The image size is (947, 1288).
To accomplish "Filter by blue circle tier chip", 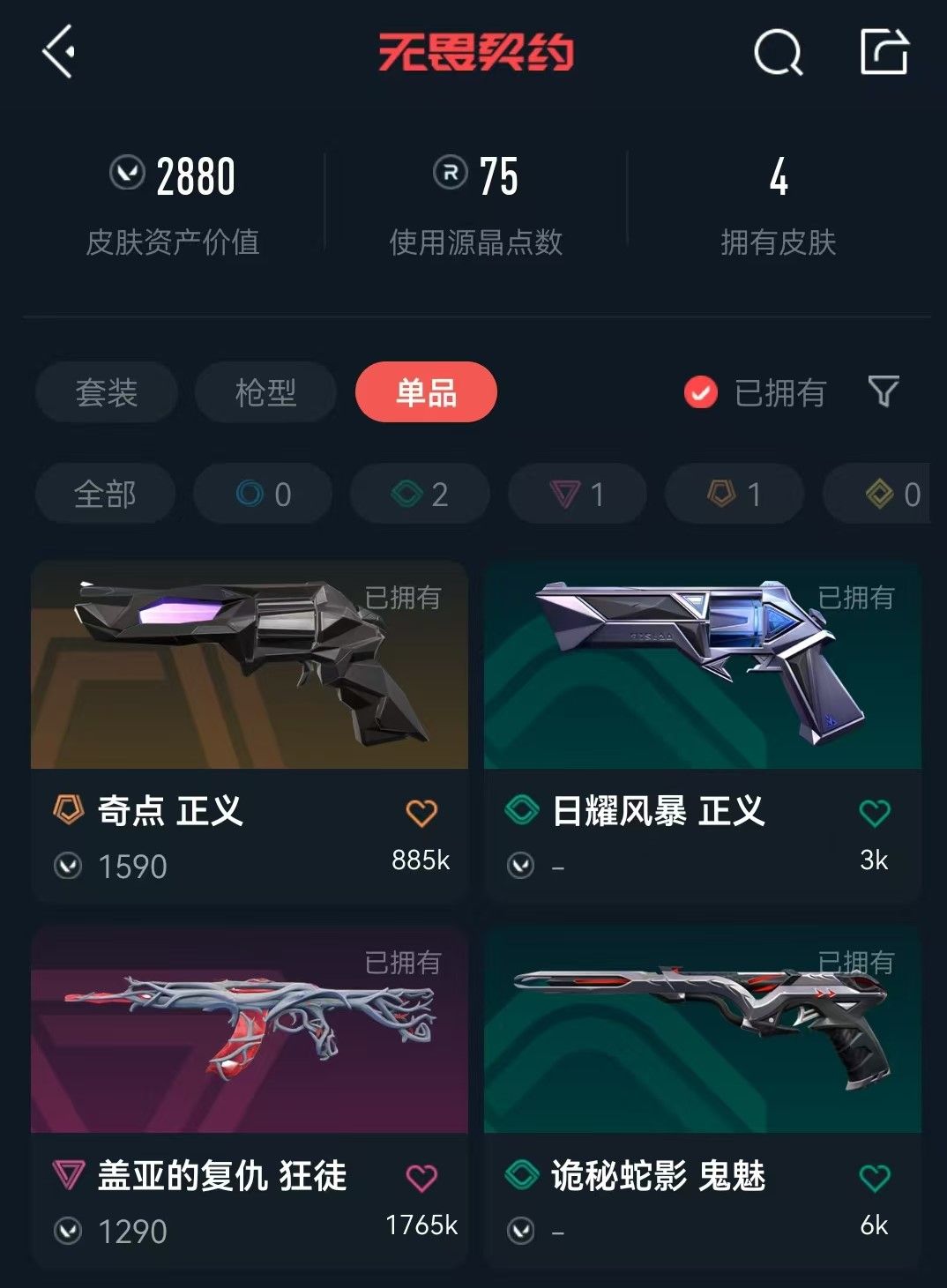I will [x=263, y=494].
